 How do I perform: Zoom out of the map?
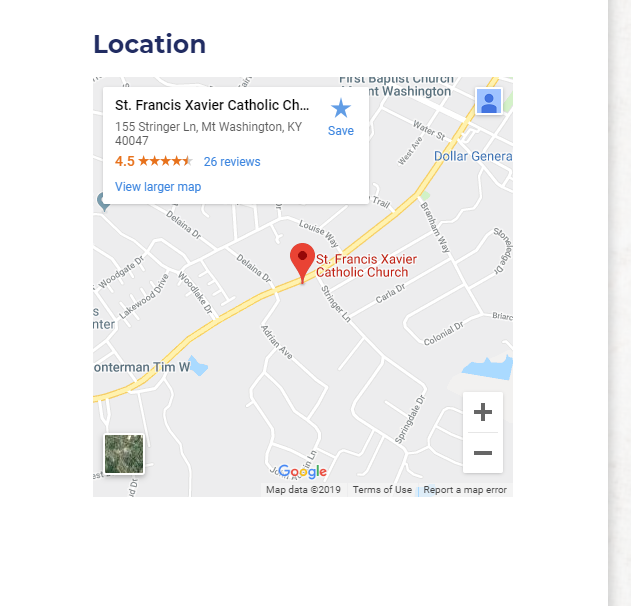tap(483, 453)
